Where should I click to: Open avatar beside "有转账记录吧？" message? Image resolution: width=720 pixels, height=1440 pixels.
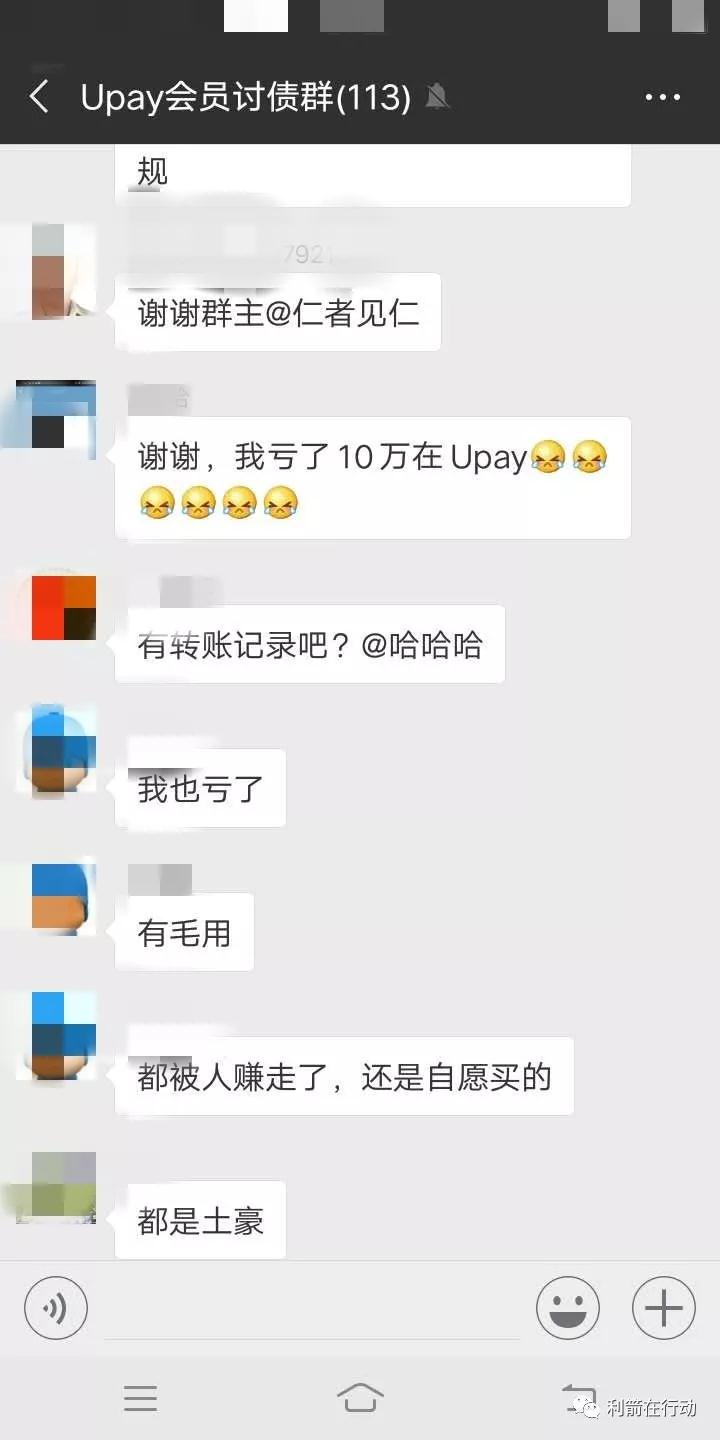64,608
